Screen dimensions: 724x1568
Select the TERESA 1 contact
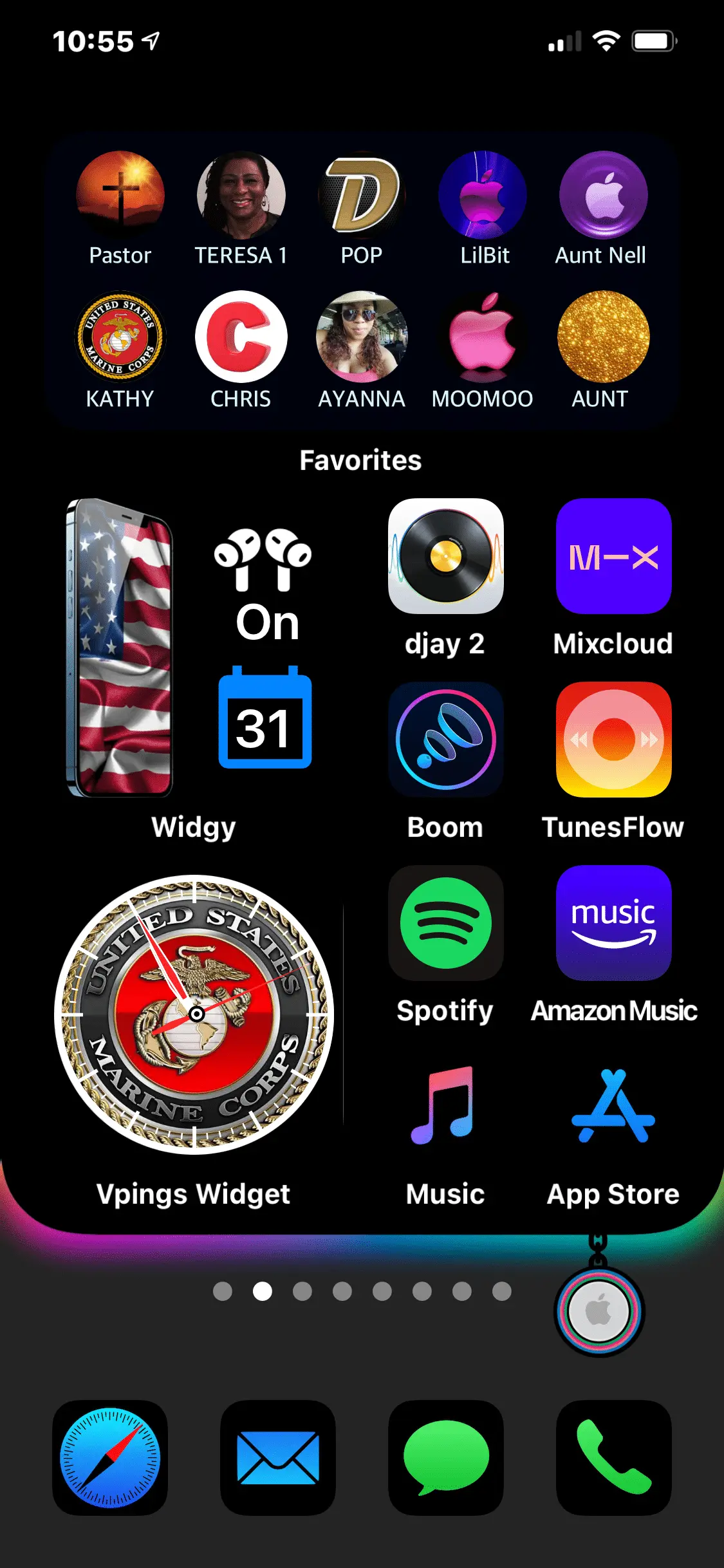click(x=241, y=195)
